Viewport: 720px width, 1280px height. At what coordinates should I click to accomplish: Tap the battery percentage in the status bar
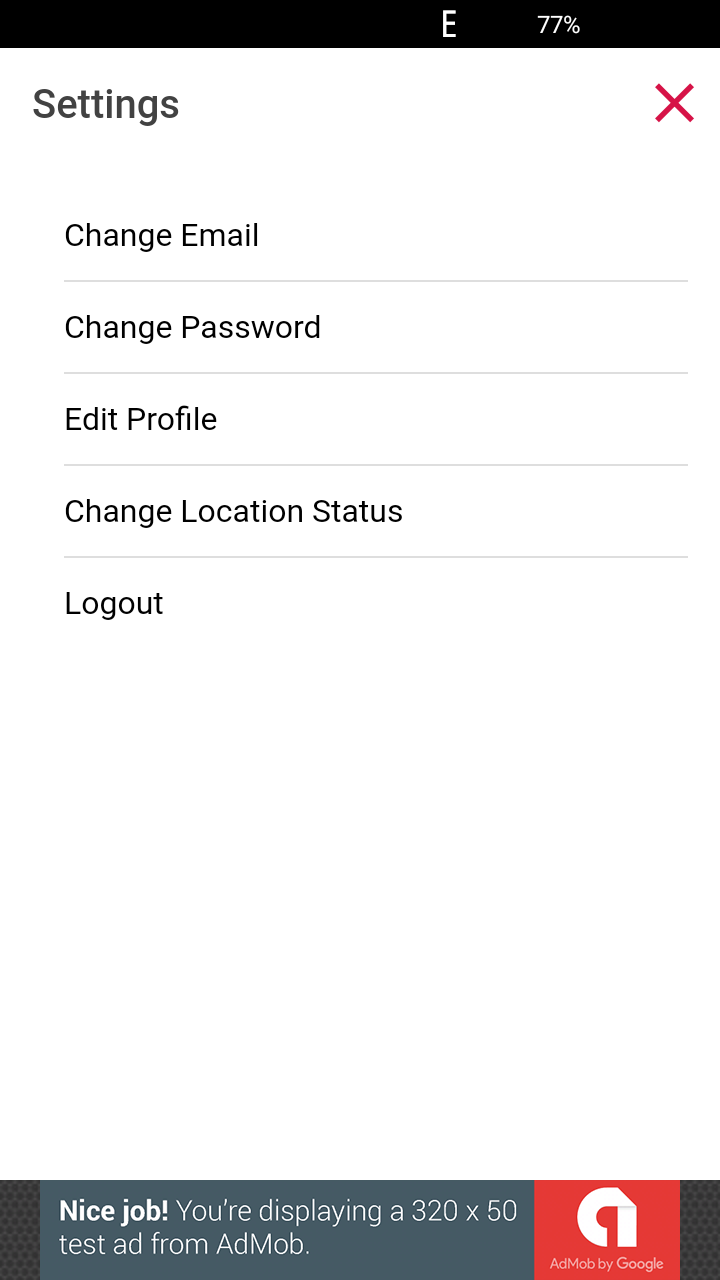(x=558, y=24)
